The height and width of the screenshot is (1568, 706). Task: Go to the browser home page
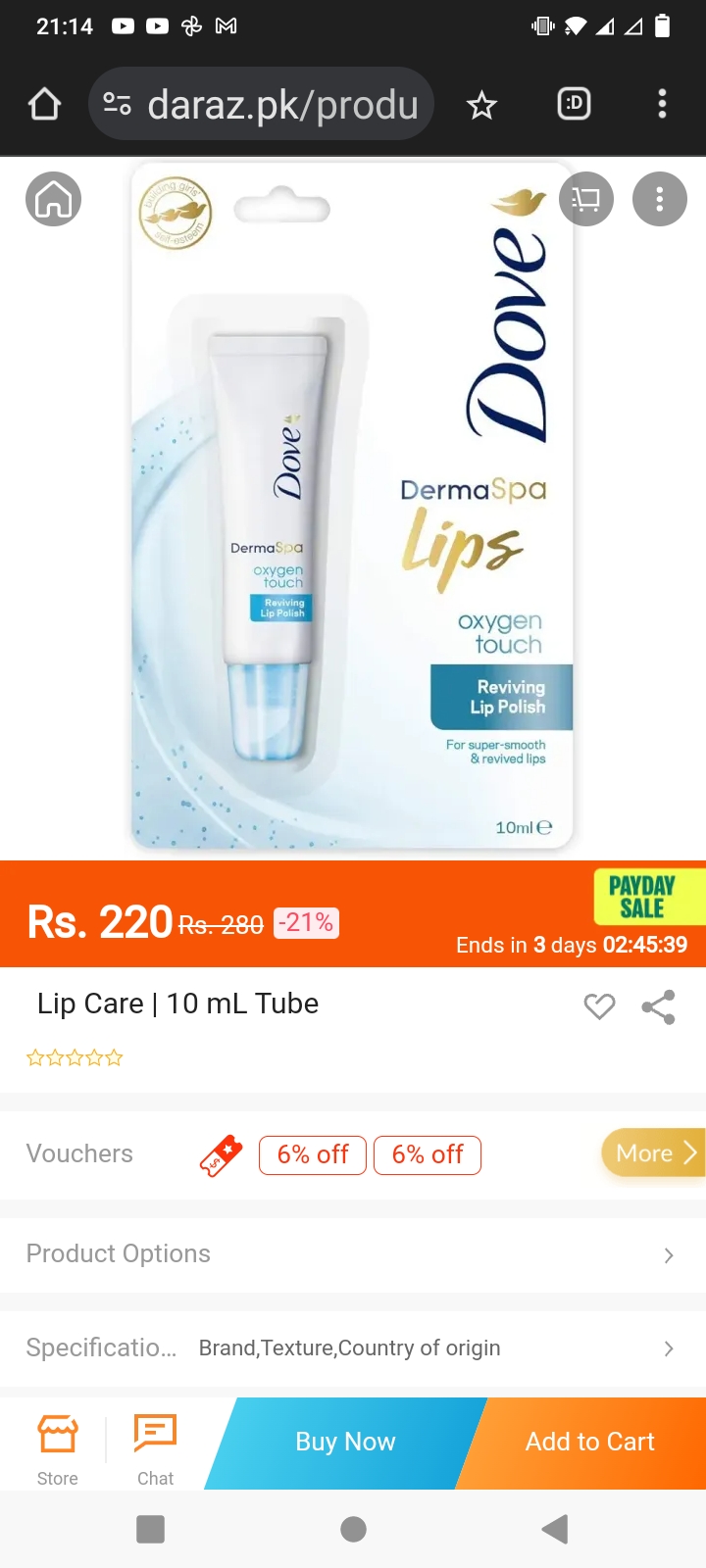point(44,104)
